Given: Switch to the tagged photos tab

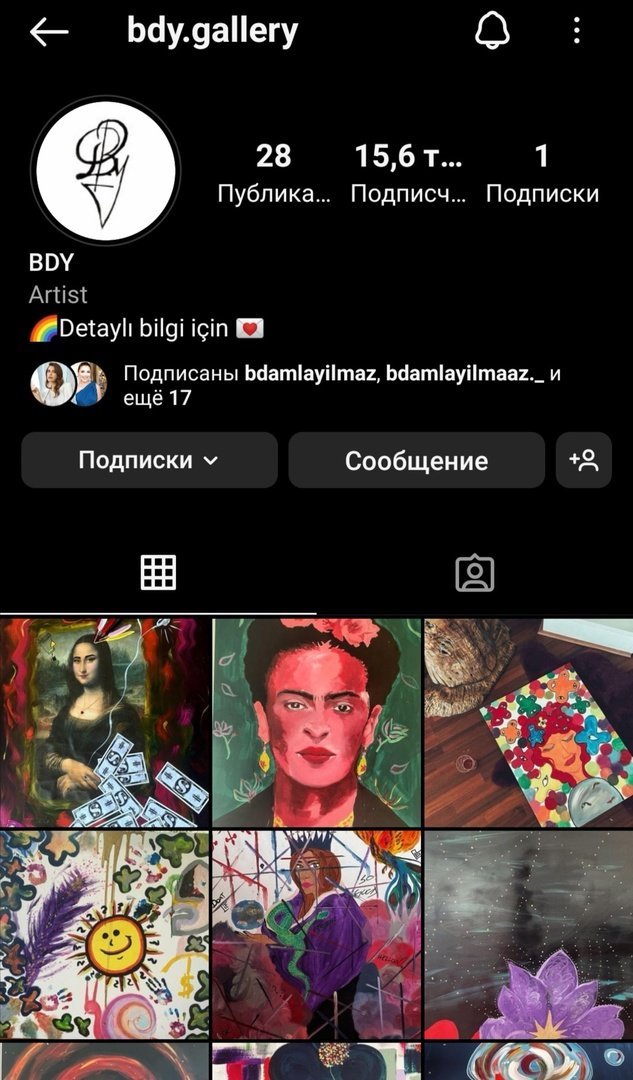Looking at the screenshot, I should [475, 572].
